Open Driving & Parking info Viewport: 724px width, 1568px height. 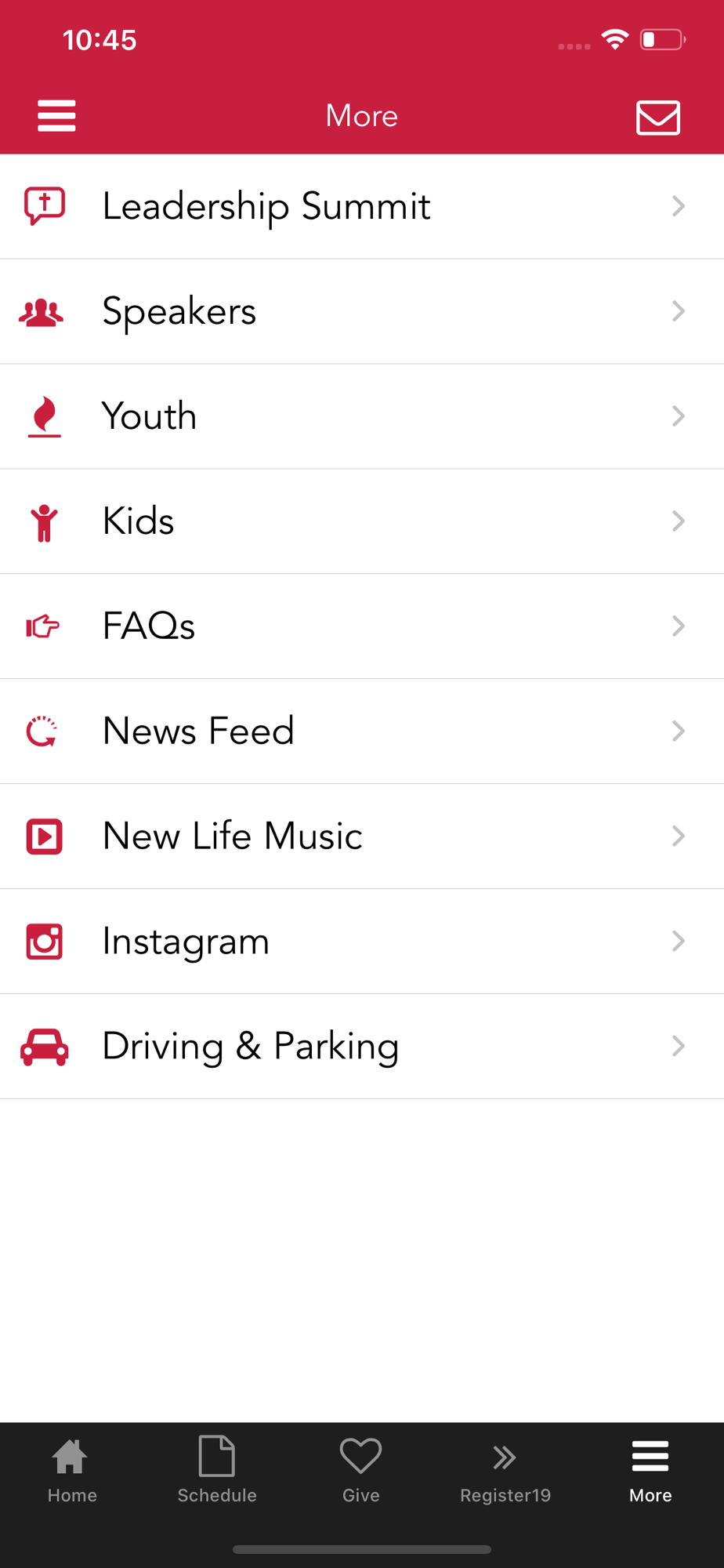coord(362,1047)
